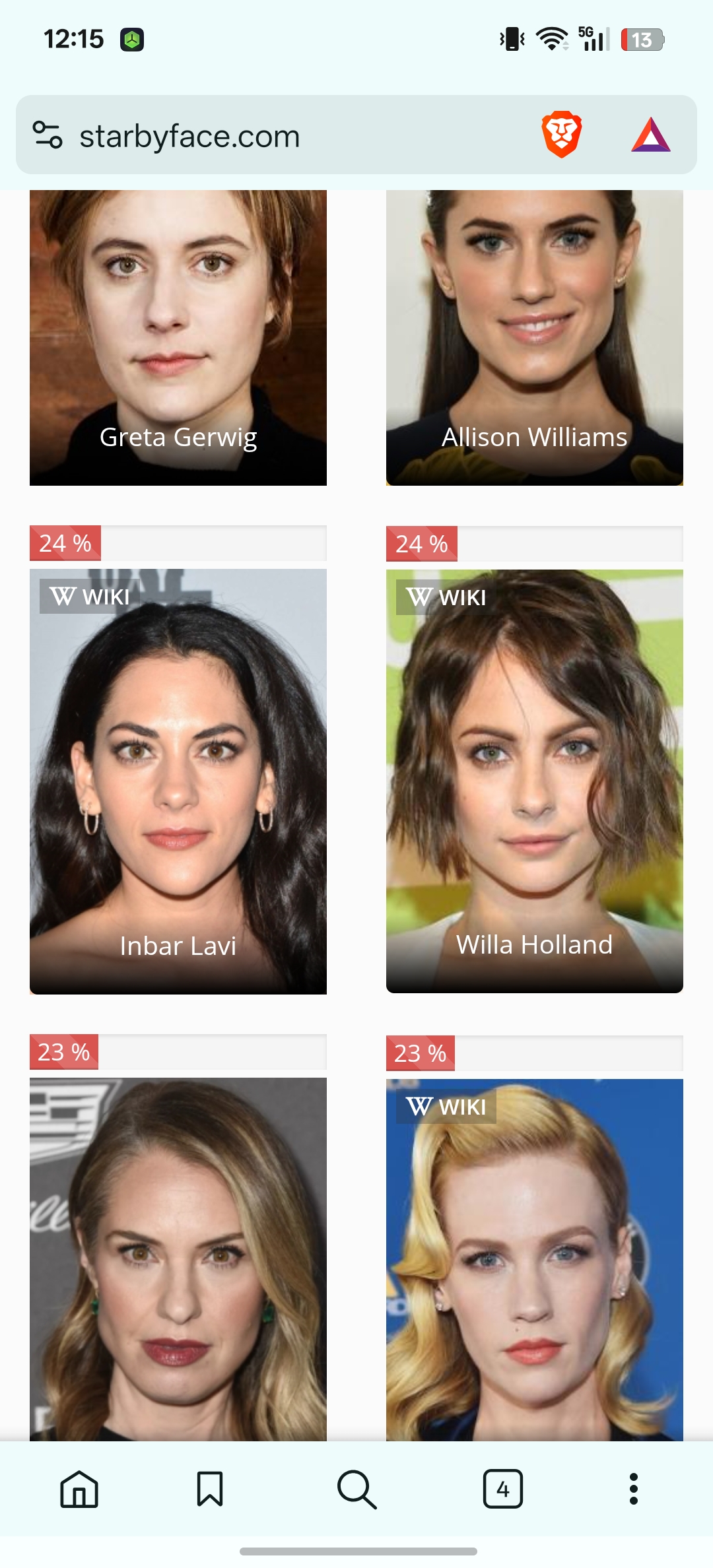This screenshot has width=713, height=1568.
Task: Open Brave Shields lion icon
Action: 561,135
